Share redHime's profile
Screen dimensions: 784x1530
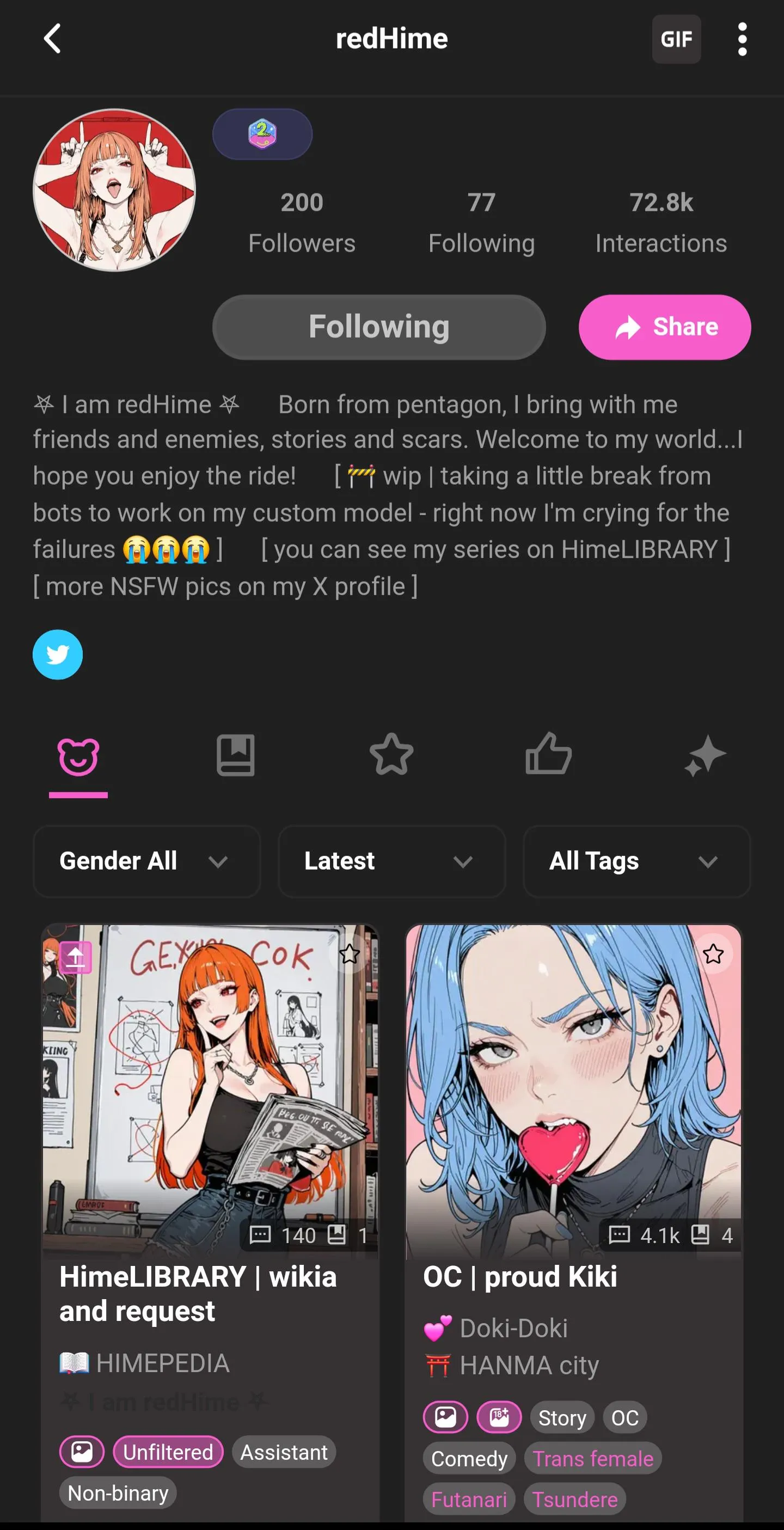coord(664,327)
